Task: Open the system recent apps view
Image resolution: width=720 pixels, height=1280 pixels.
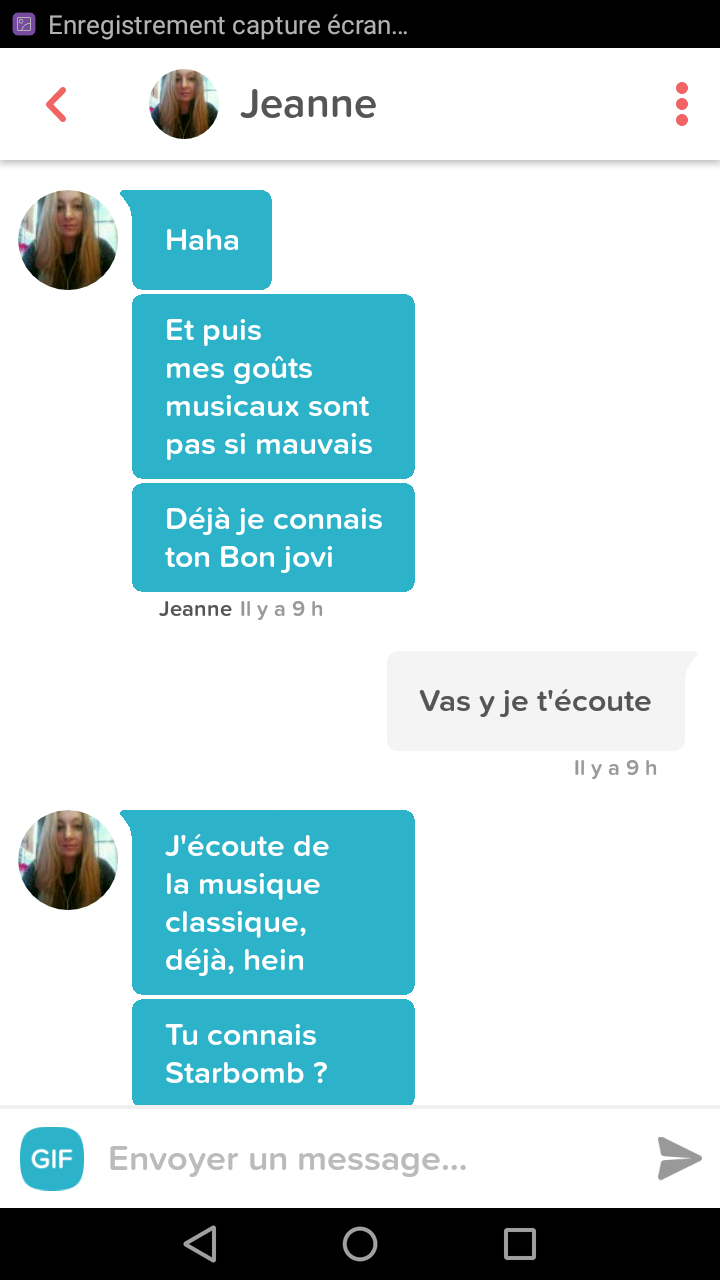Action: tap(520, 1244)
